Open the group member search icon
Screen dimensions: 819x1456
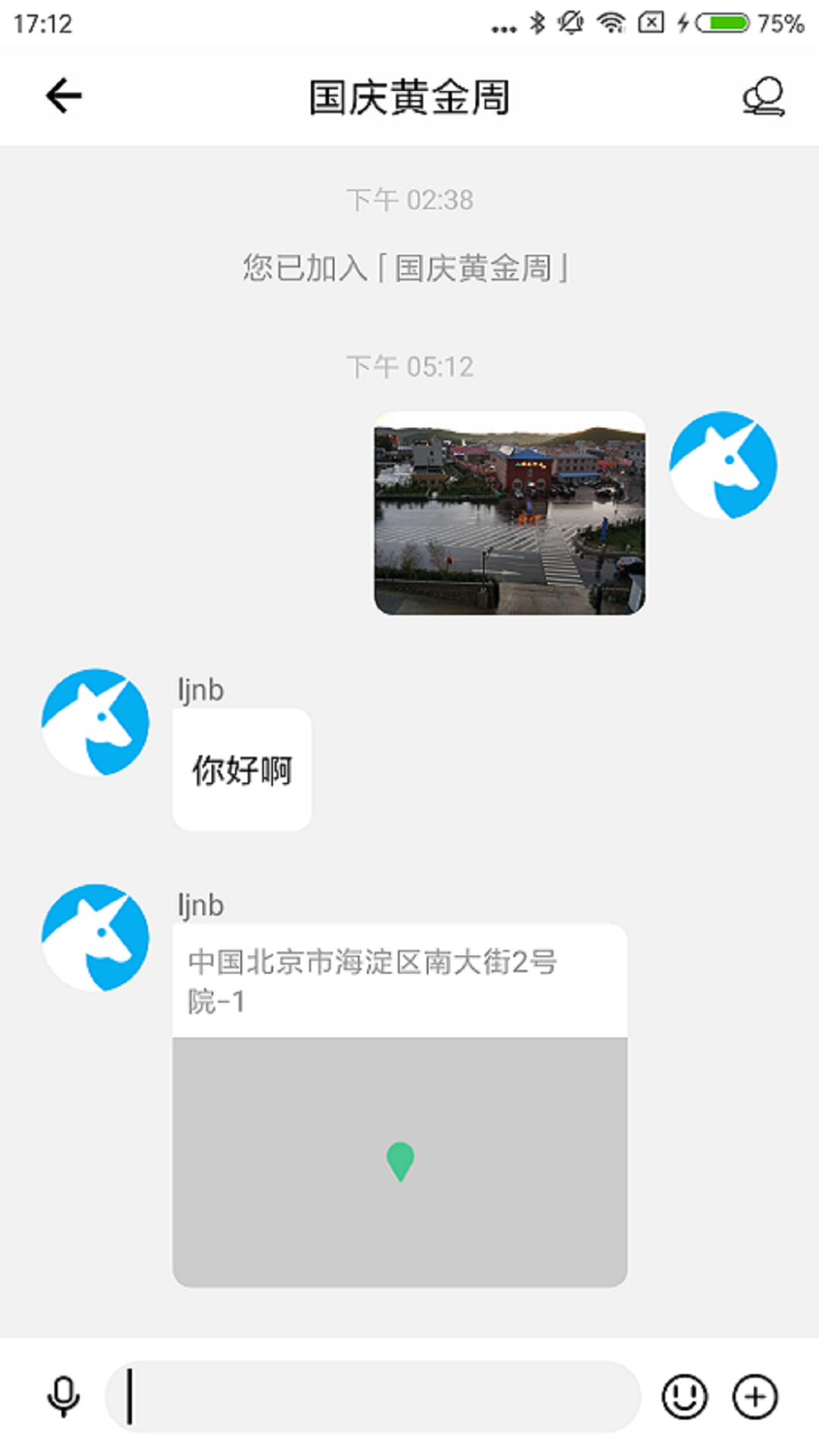(762, 97)
